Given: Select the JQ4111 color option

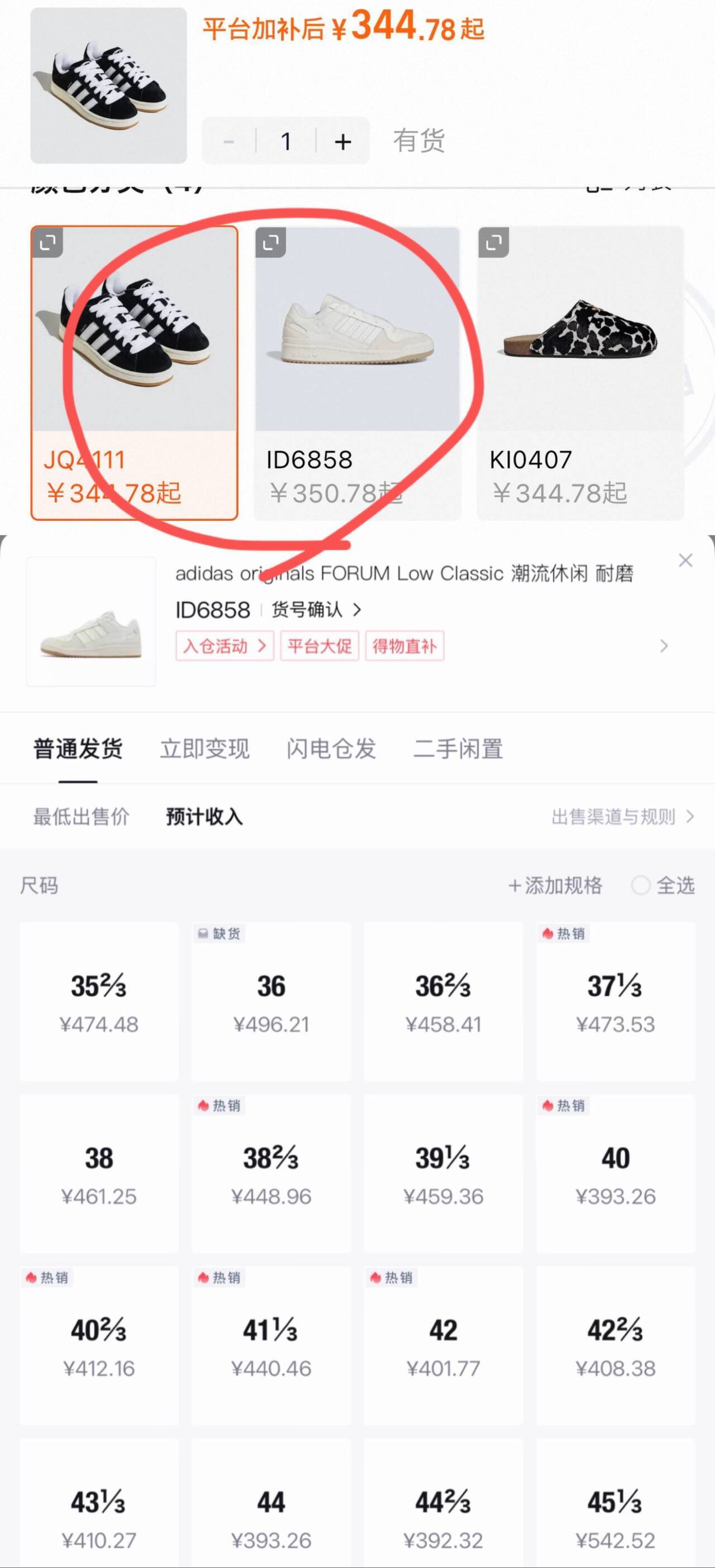Looking at the screenshot, I should click(x=134, y=373).
